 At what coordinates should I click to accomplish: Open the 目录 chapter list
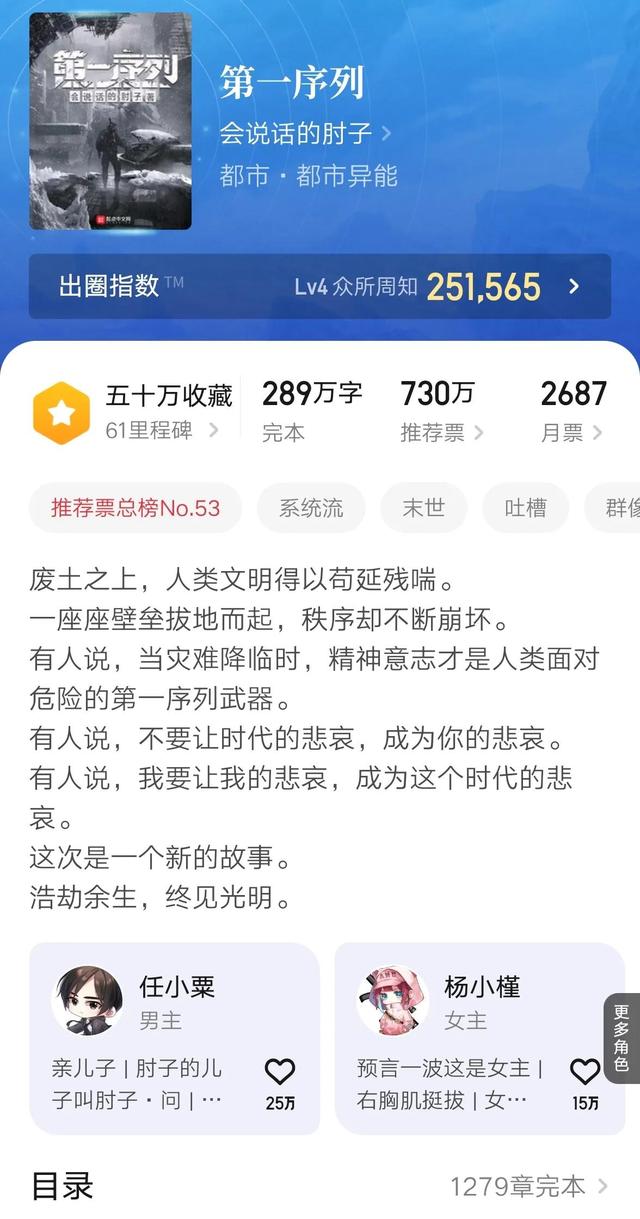tap(319, 1186)
